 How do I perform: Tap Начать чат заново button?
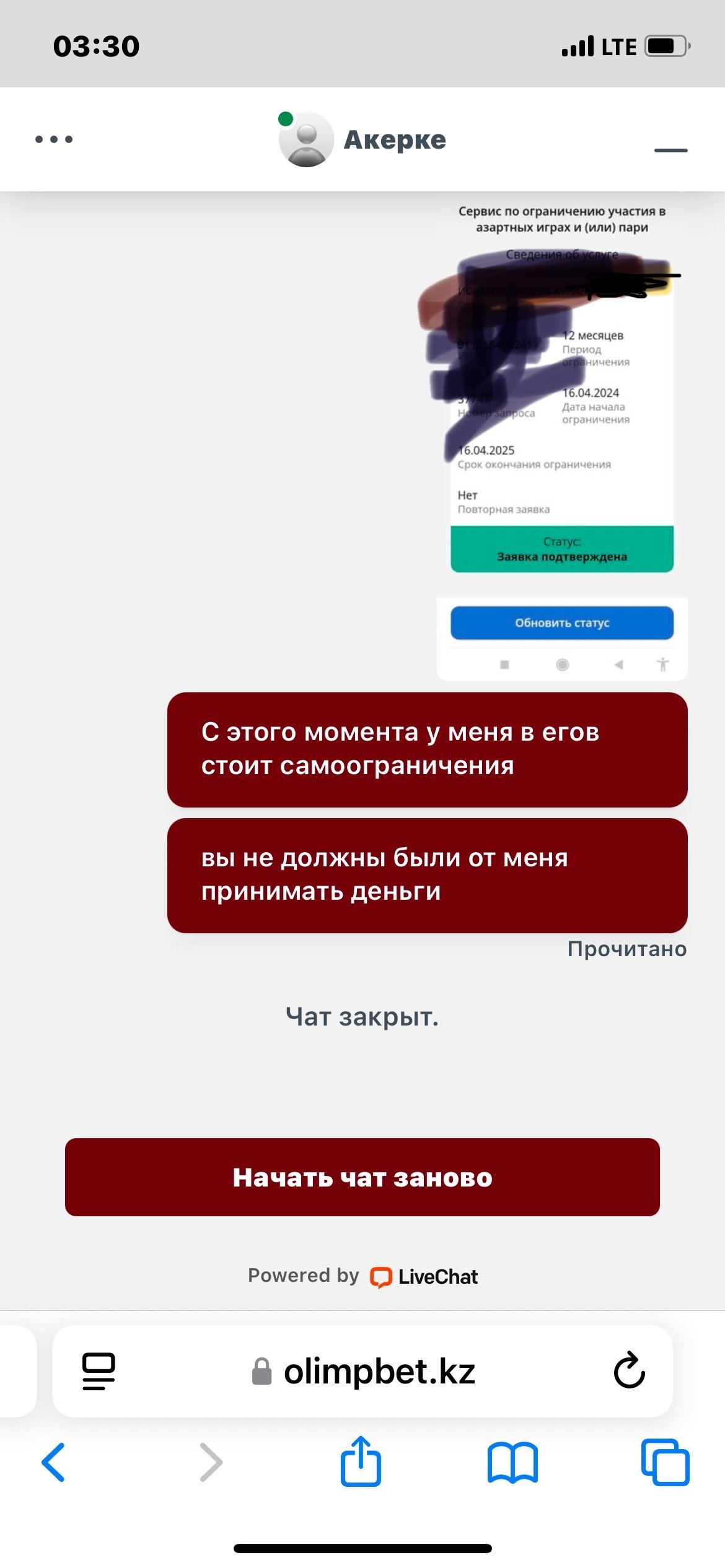[x=362, y=1177]
